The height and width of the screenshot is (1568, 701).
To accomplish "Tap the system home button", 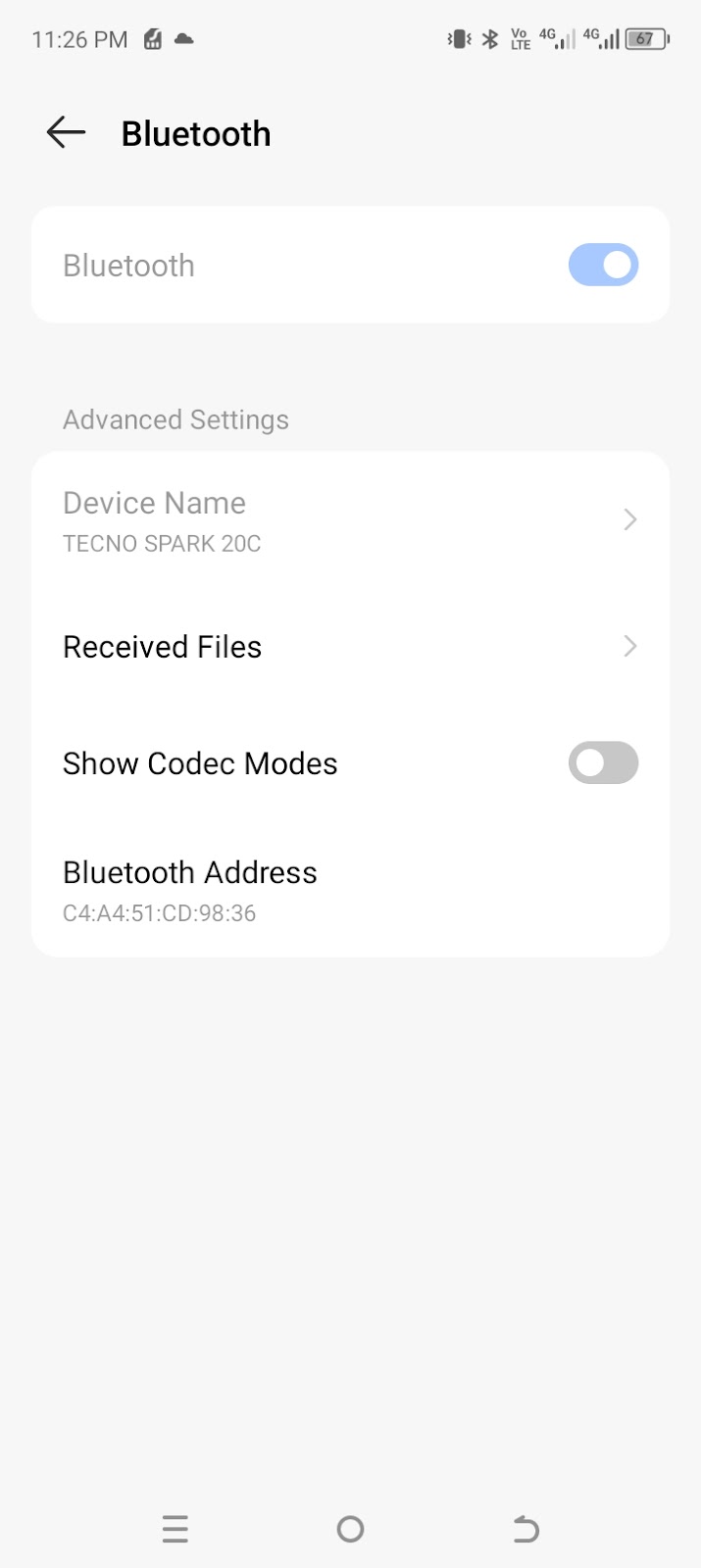I will coord(350,1529).
